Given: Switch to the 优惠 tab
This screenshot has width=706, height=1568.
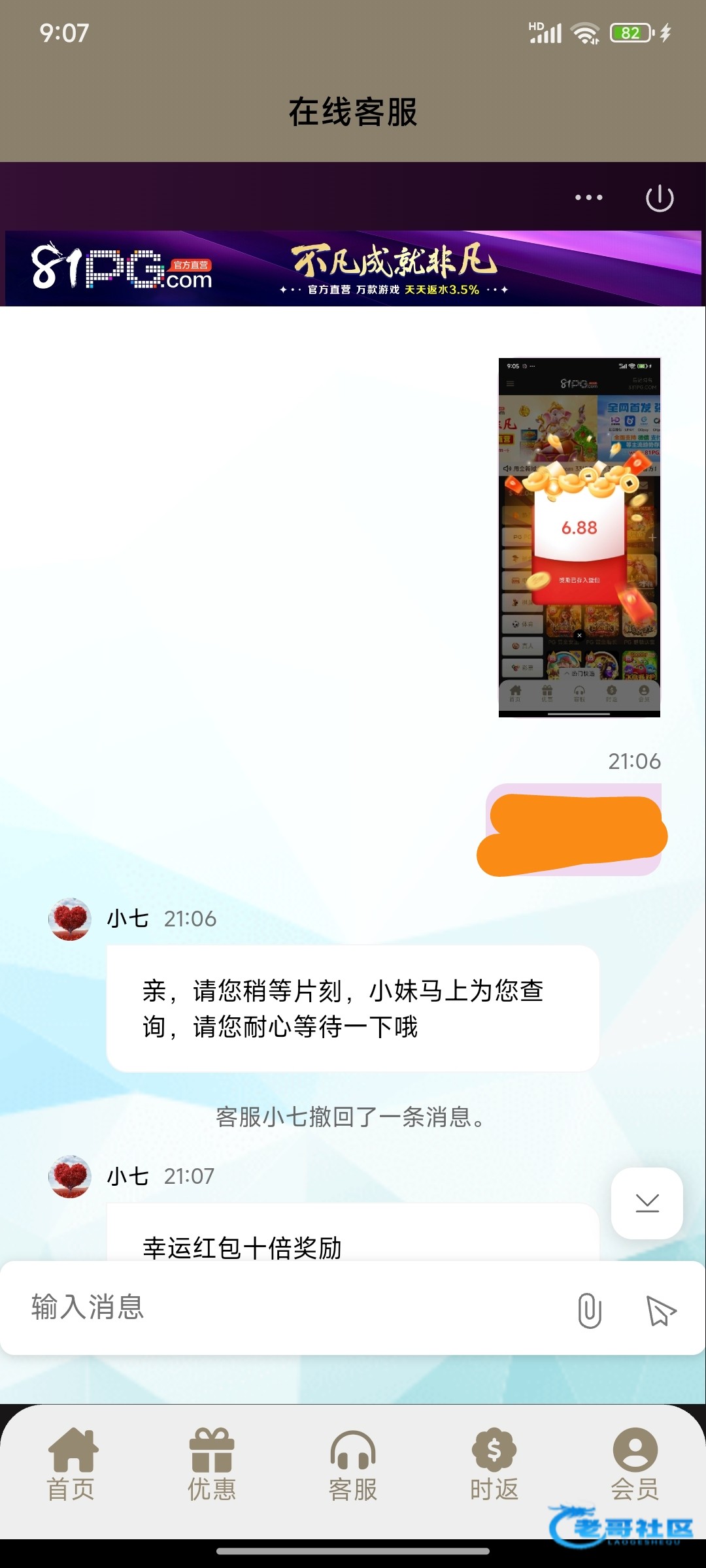Looking at the screenshot, I should (x=212, y=1465).
